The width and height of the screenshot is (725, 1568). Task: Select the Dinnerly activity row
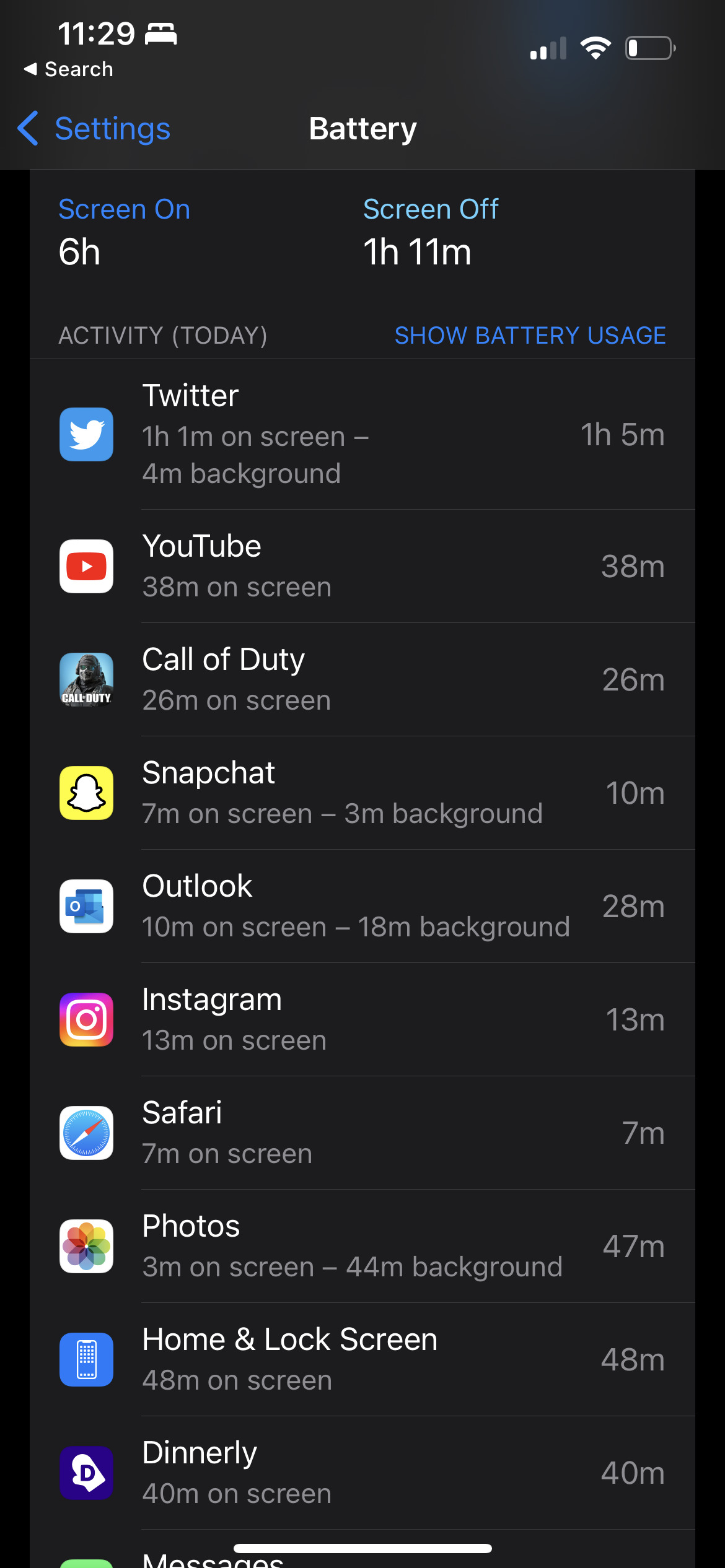[x=362, y=1473]
